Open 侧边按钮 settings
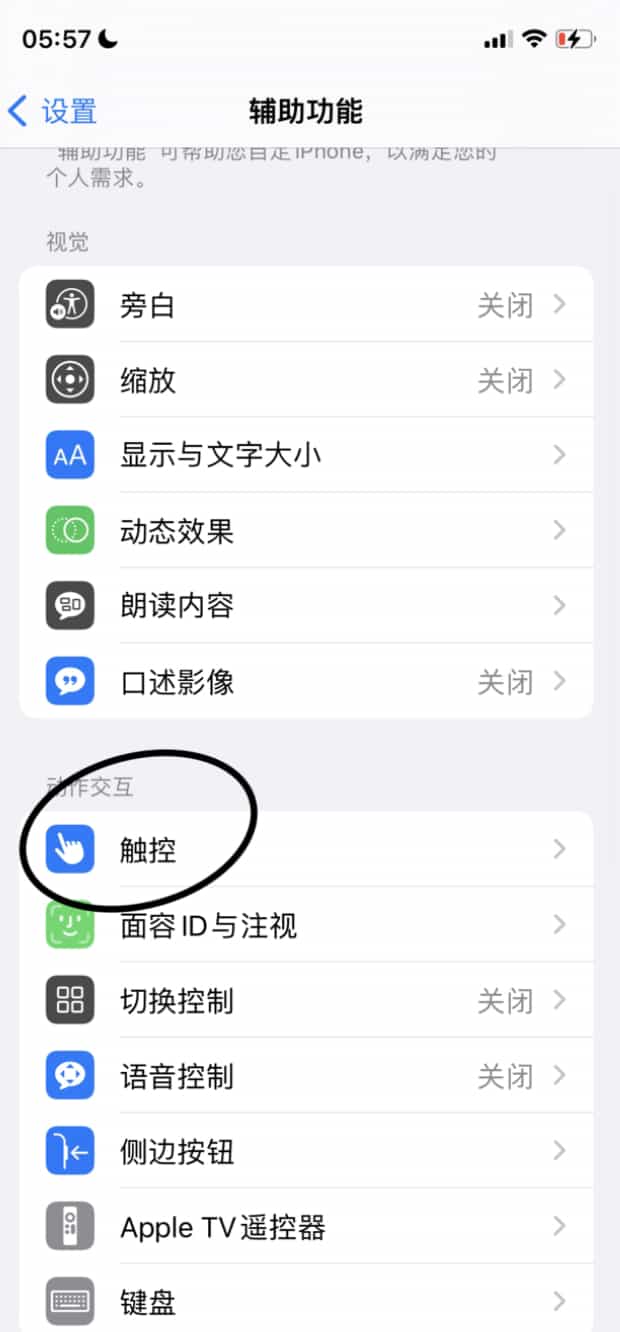The width and height of the screenshot is (620, 1332). (x=305, y=1151)
